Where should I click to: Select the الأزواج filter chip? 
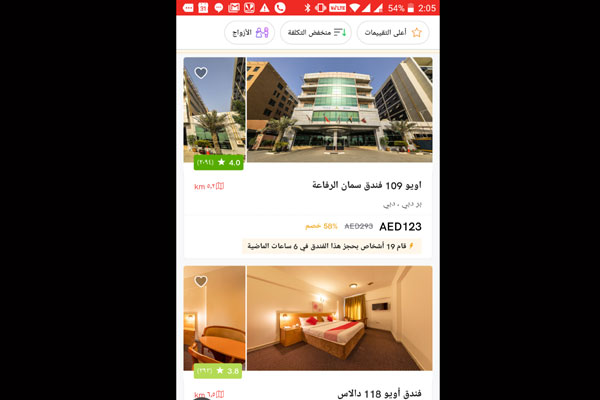247,33
